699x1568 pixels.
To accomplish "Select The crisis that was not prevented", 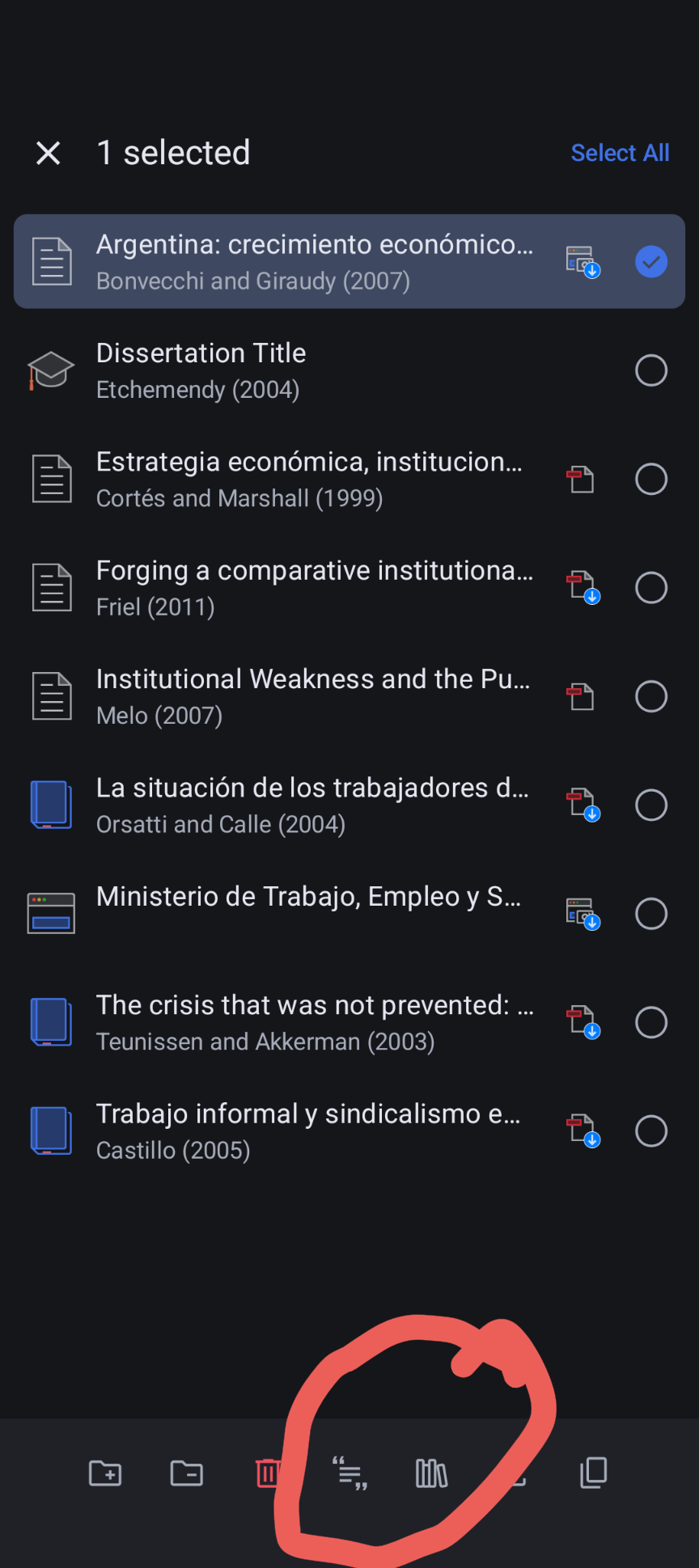I will click(650, 1022).
